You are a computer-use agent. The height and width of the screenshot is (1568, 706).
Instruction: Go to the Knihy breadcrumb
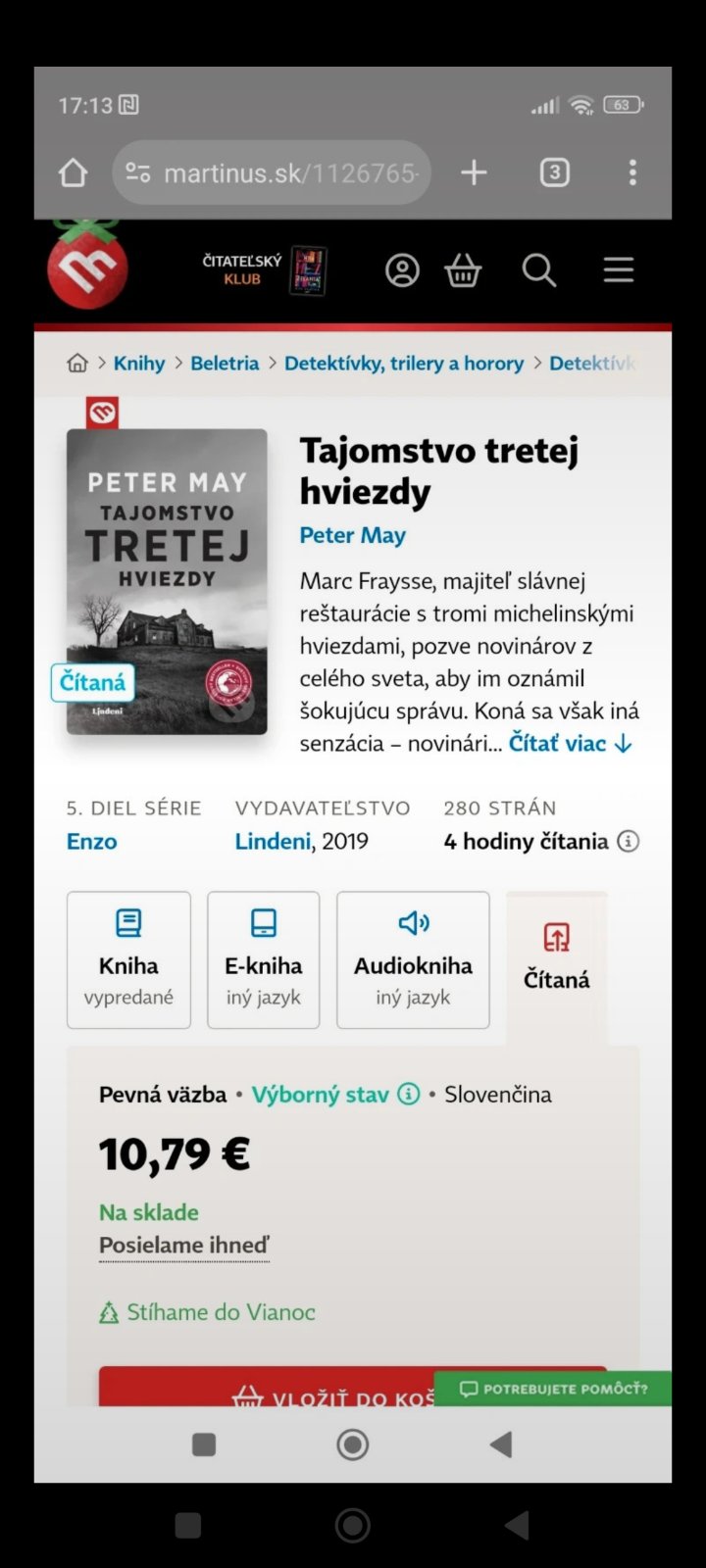(x=139, y=364)
